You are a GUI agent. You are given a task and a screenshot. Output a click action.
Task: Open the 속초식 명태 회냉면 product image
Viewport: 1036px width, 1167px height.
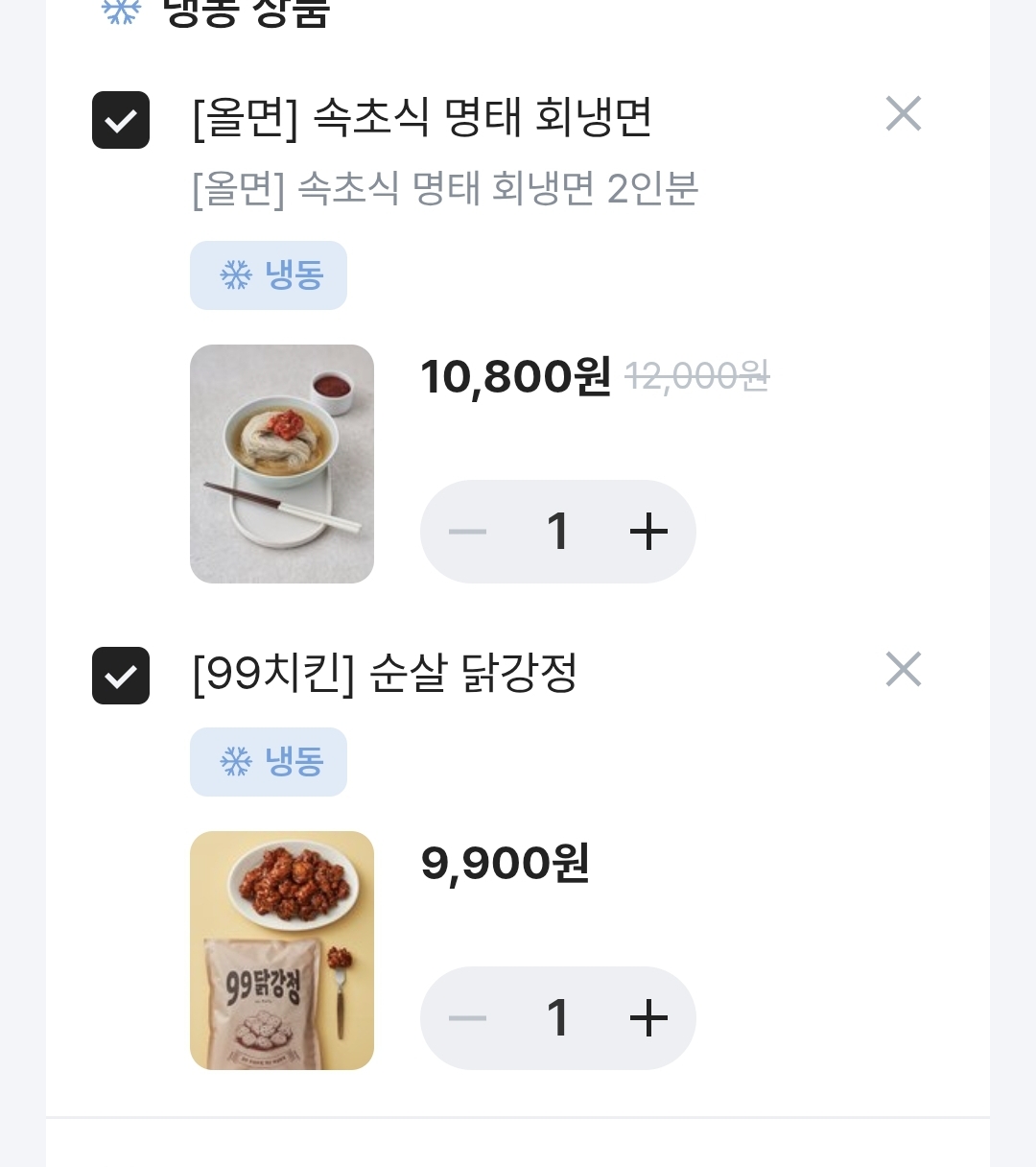[281, 464]
